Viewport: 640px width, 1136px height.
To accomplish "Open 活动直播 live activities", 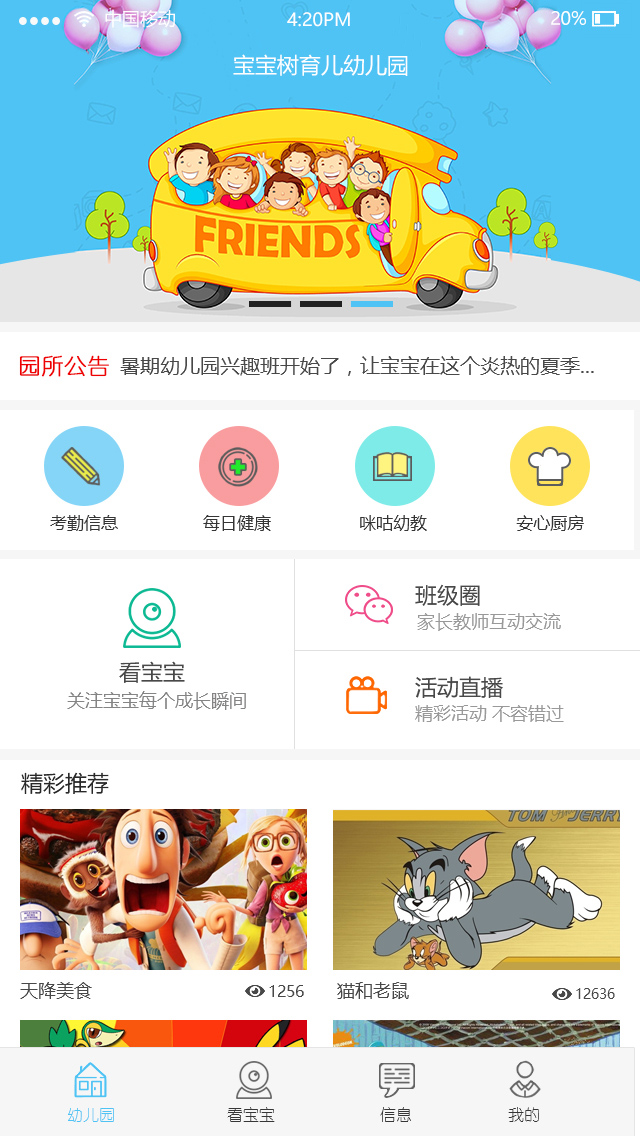I will tap(467, 698).
